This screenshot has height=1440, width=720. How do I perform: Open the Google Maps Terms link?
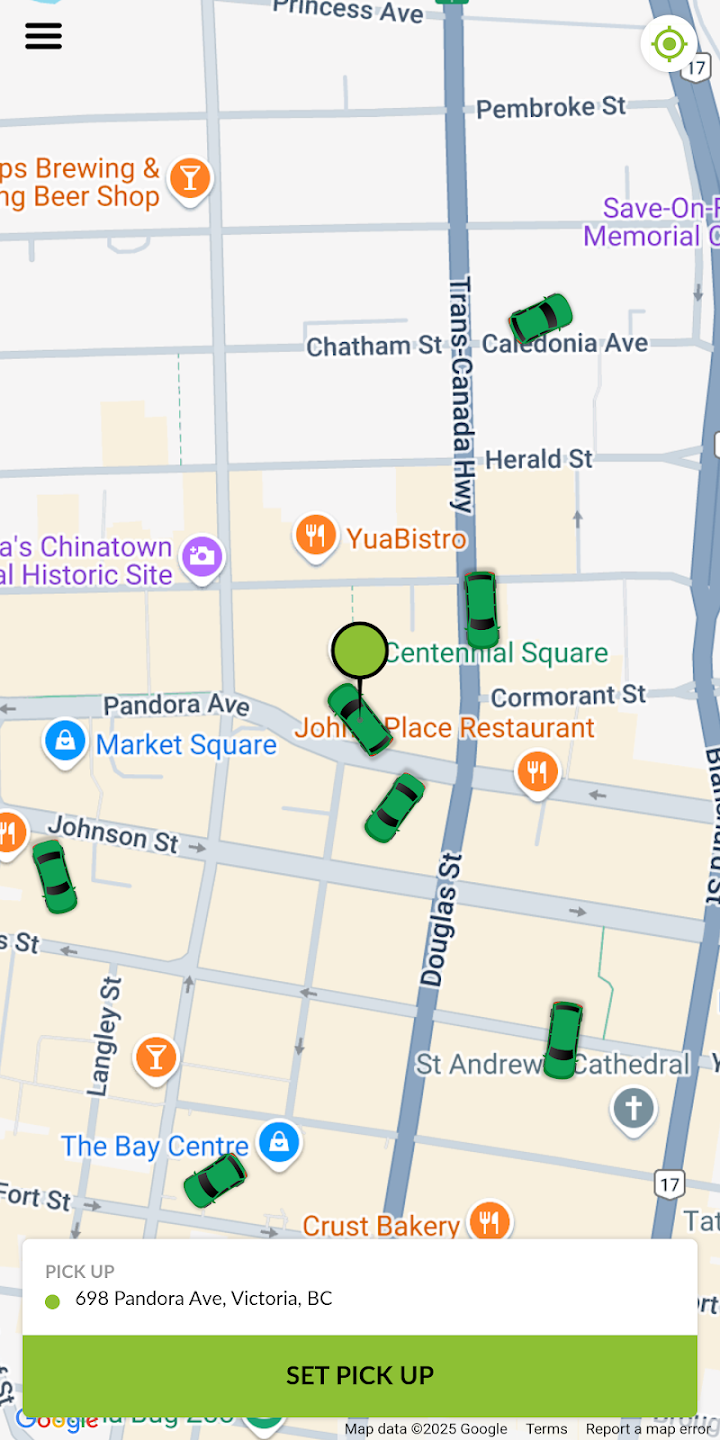(546, 1429)
